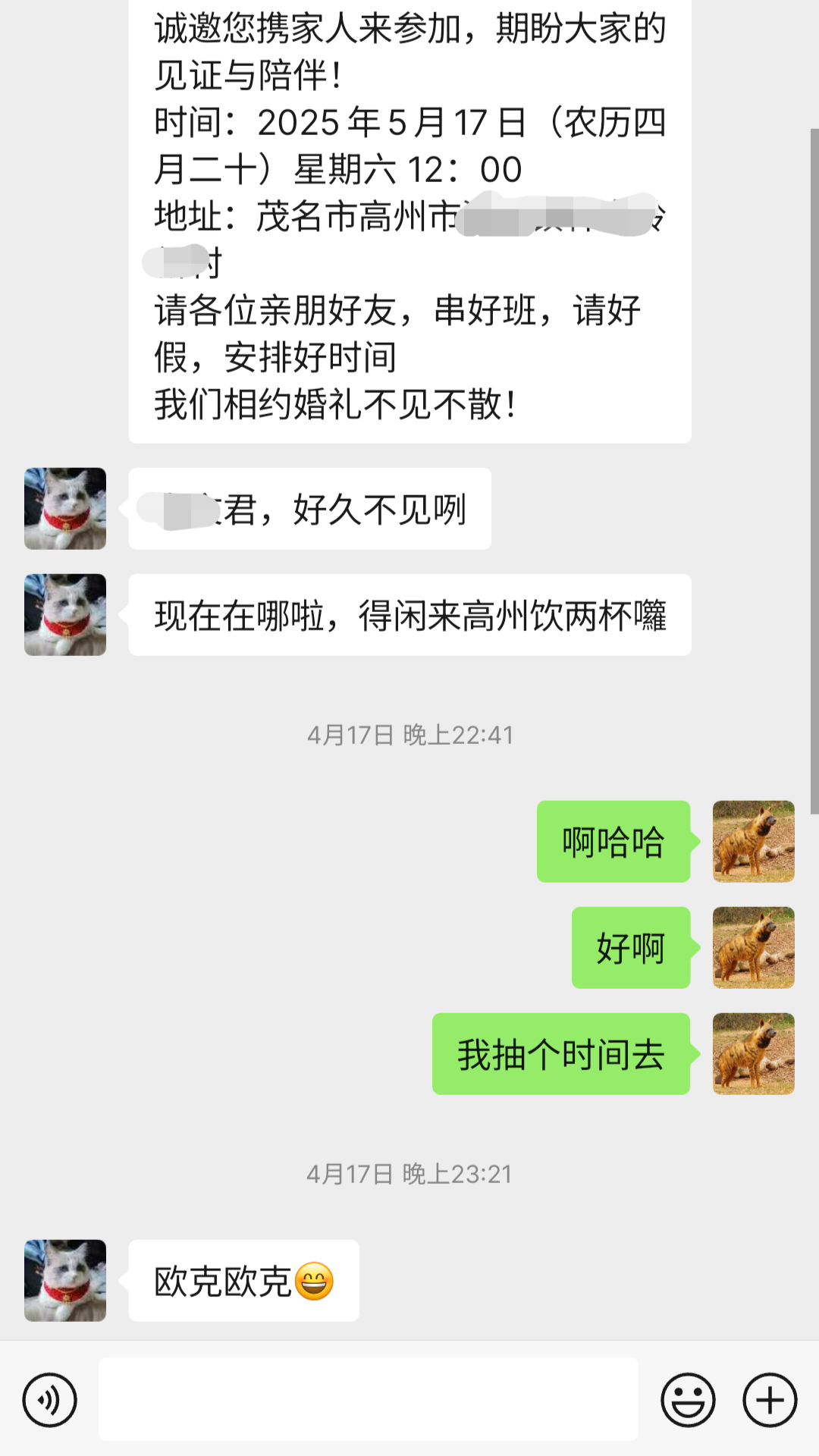
Task: Open the emoji sticker panel
Action: pyautogui.click(x=688, y=1399)
